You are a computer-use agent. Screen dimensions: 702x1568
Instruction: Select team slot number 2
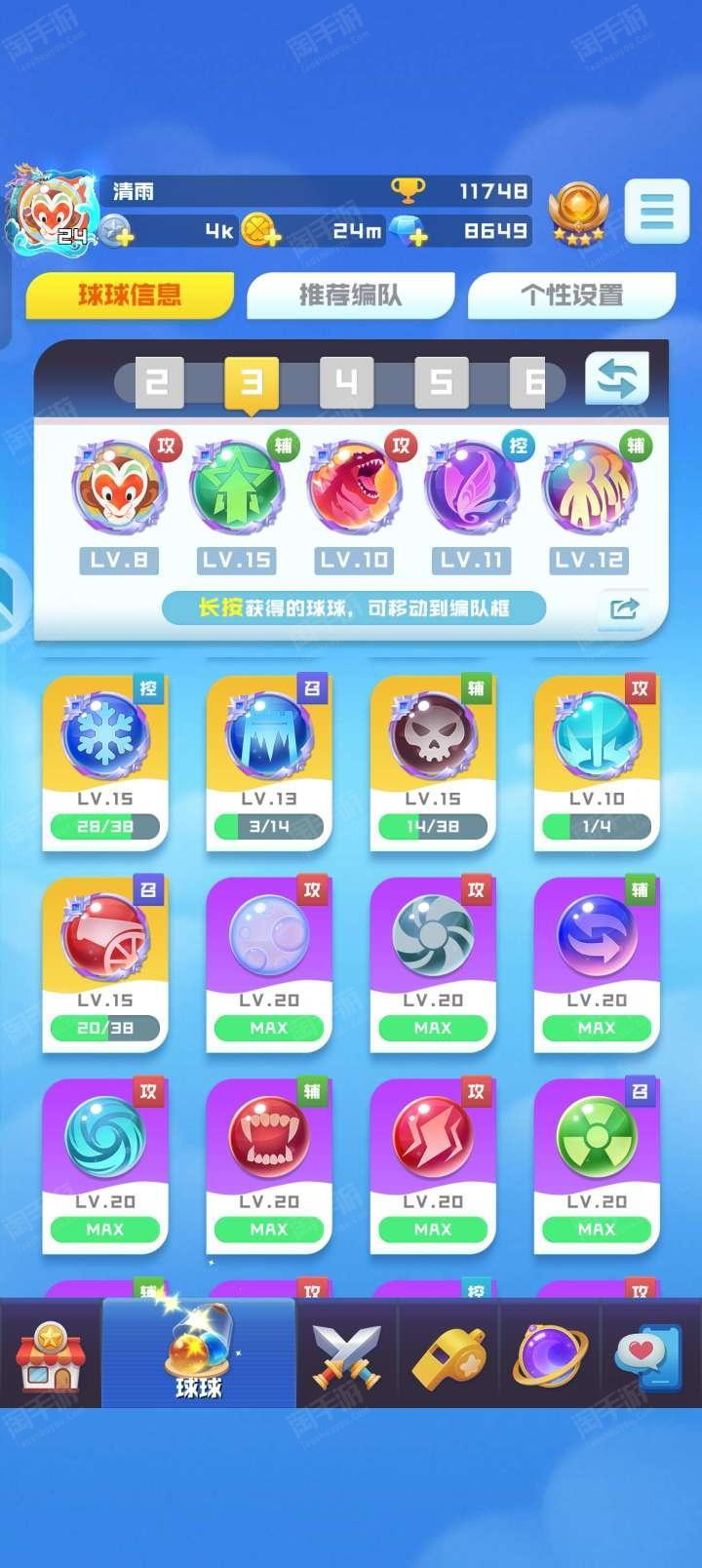point(158,382)
